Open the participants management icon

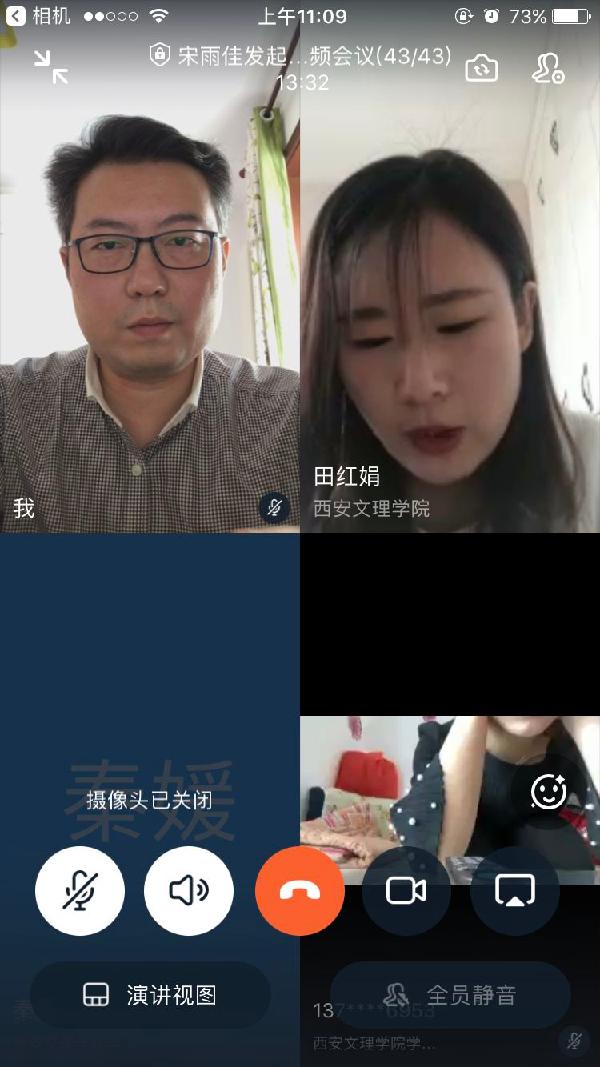pos(547,67)
